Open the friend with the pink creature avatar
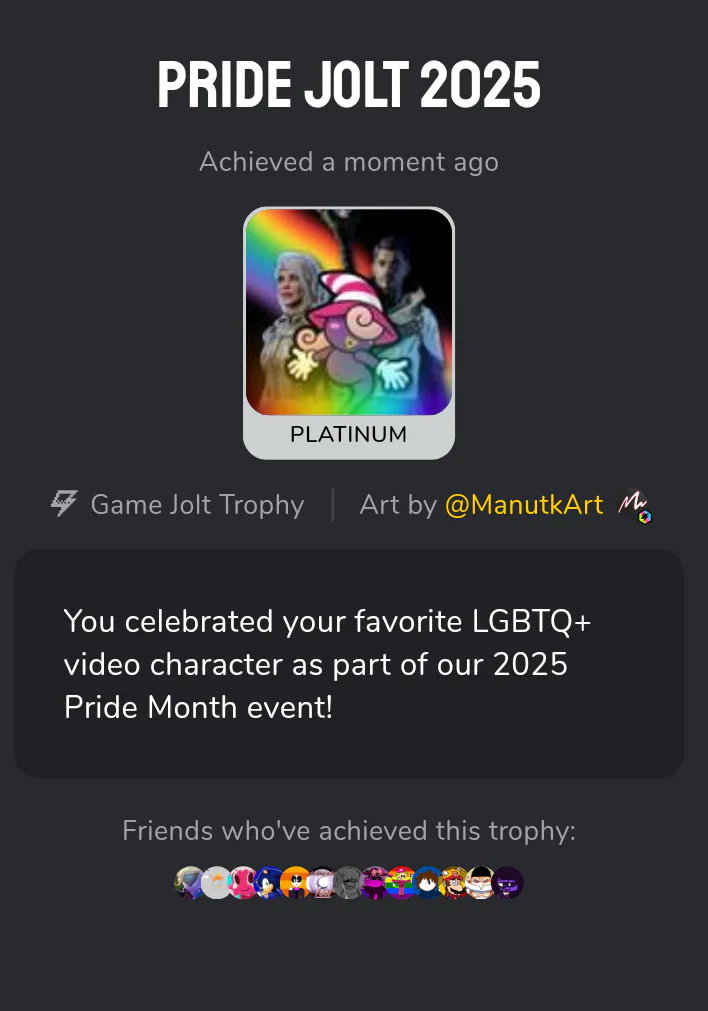 pos(243,883)
